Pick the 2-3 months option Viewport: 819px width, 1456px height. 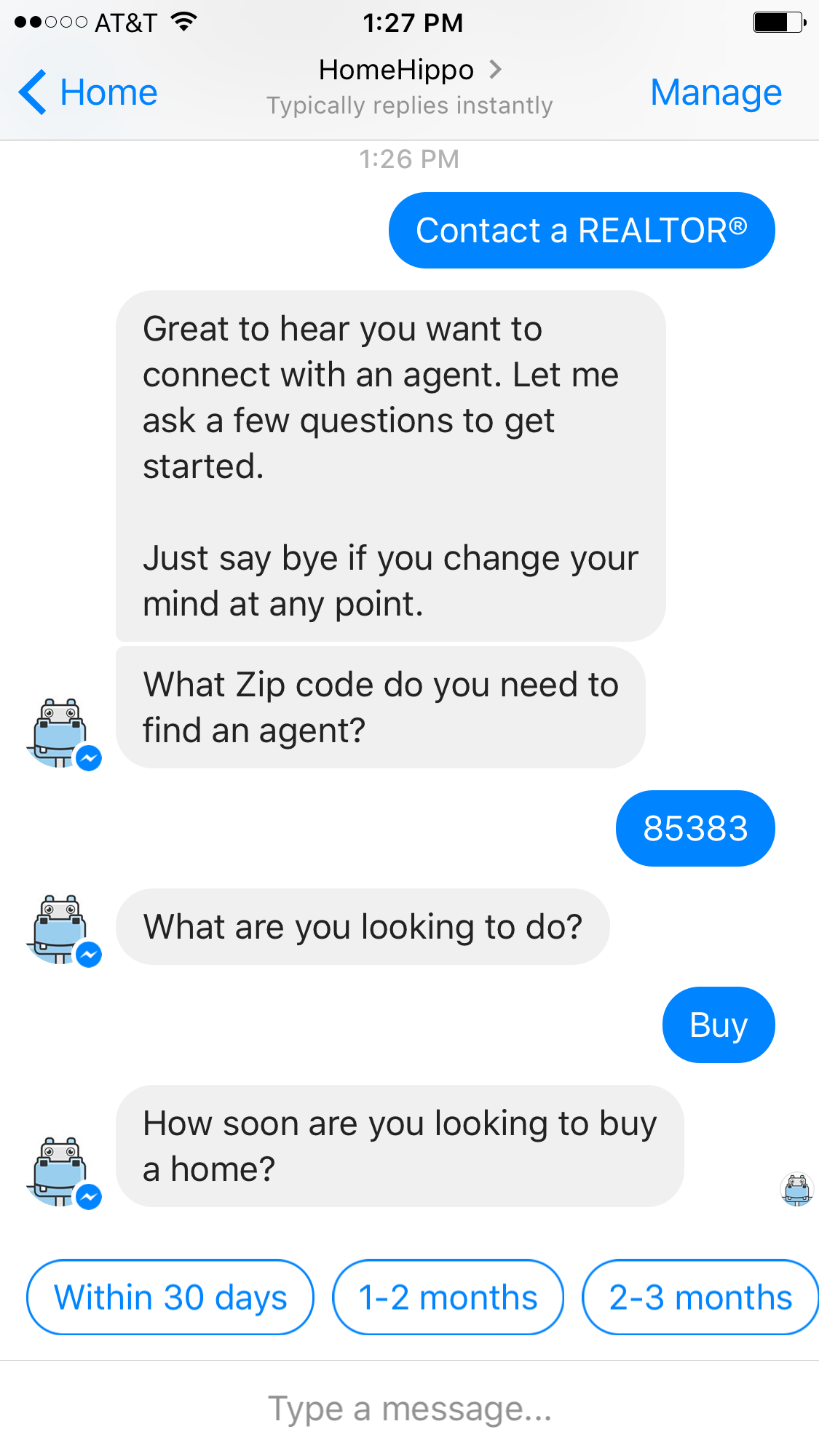[x=699, y=1297]
